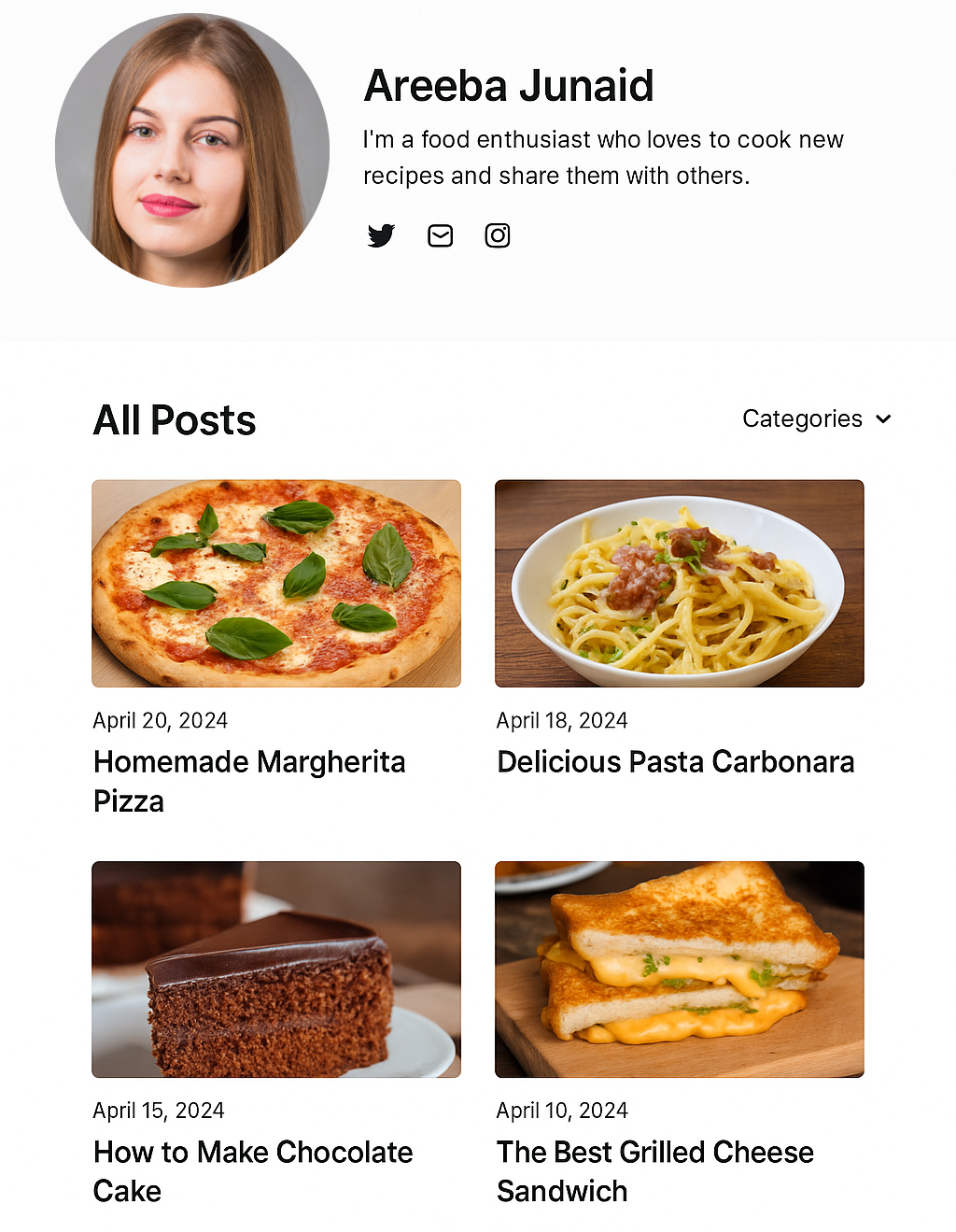Visit the Instagram profile icon

[x=498, y=235]
